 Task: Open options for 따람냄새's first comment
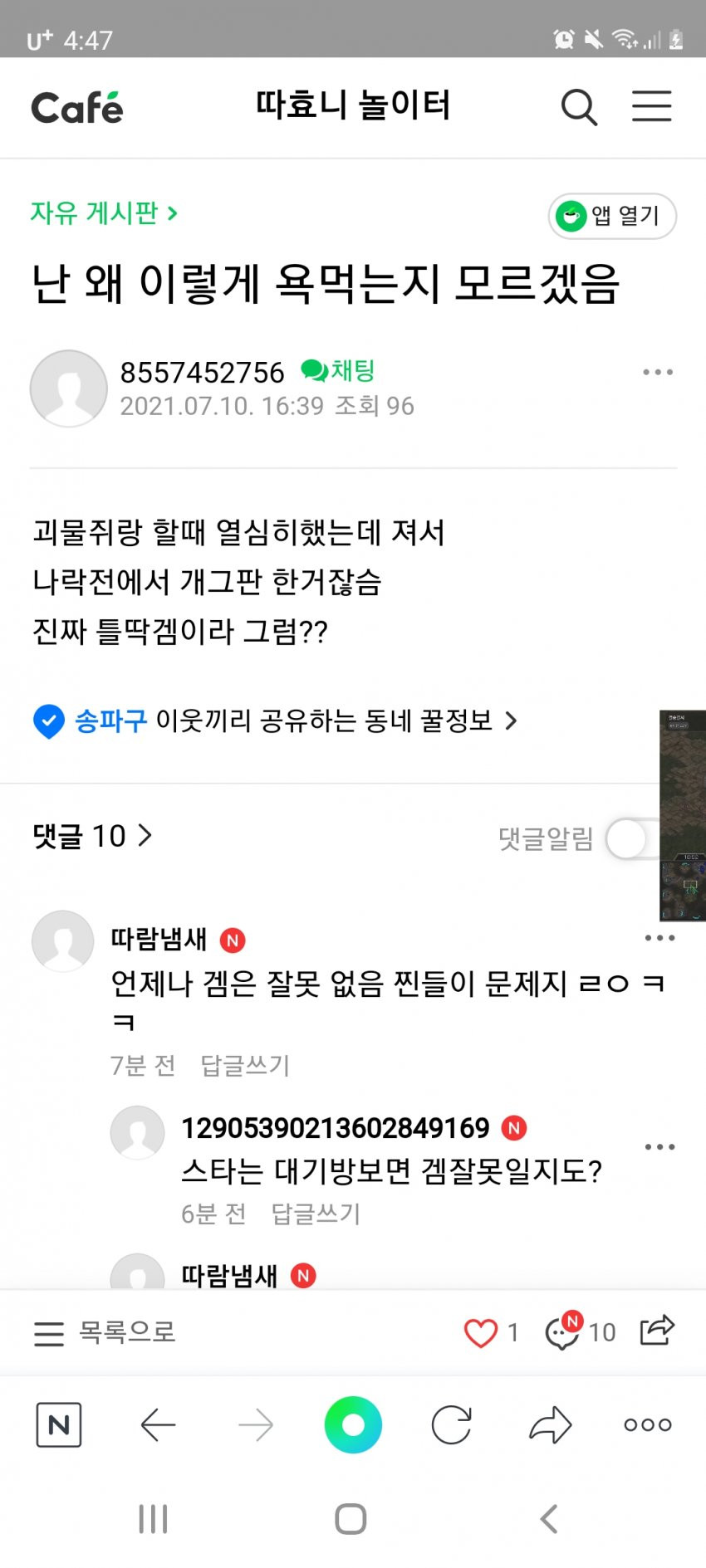(659, 938)
